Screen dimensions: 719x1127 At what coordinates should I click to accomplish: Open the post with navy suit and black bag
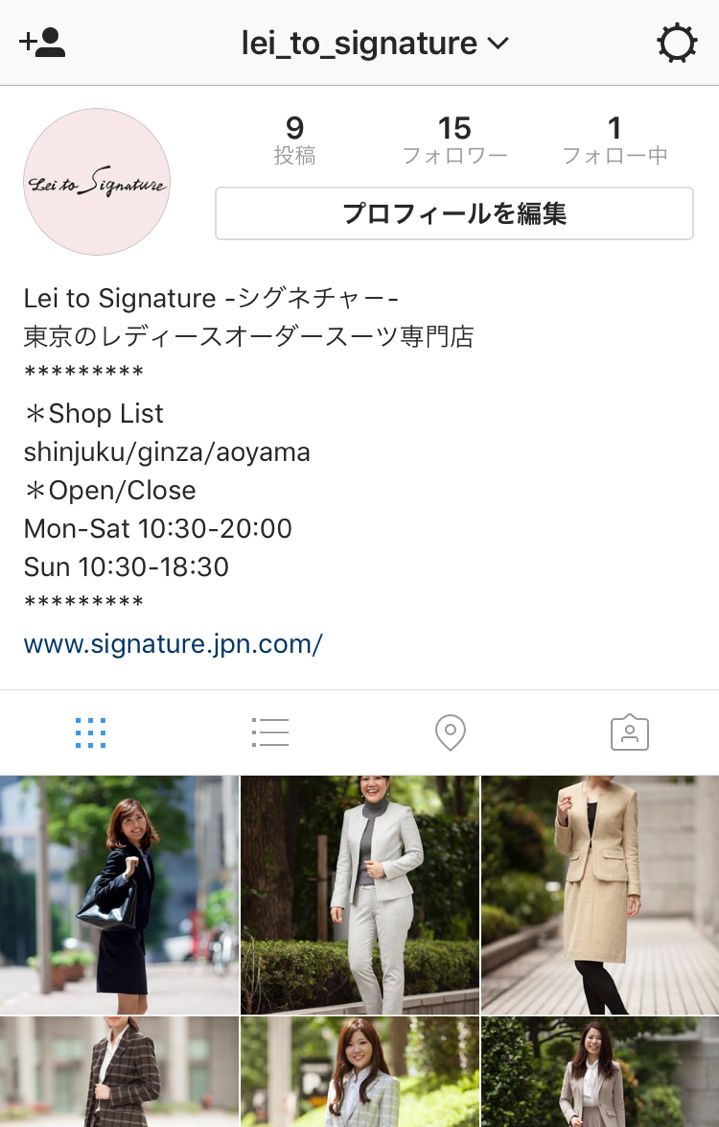[119, 895]
